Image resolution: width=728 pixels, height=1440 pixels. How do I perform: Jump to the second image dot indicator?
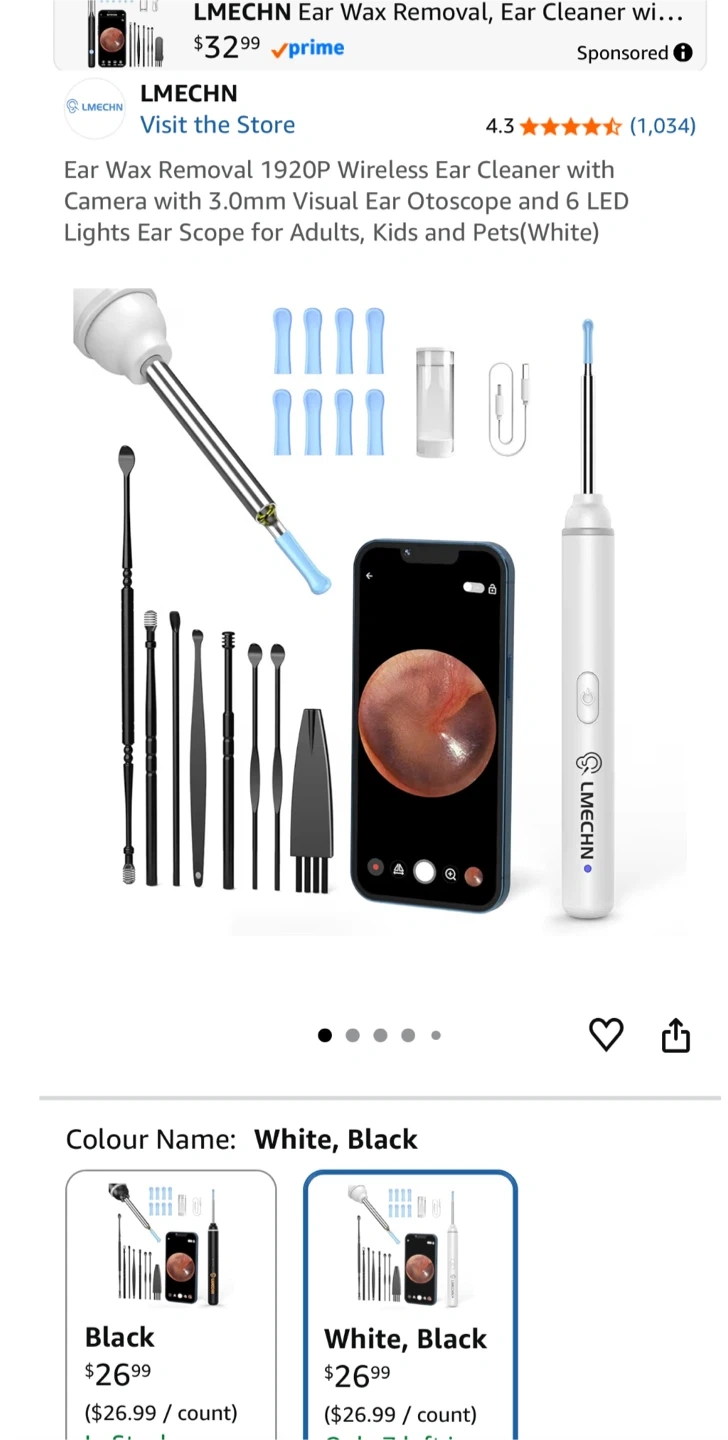pyautogui.click(x=352, y=1035)
